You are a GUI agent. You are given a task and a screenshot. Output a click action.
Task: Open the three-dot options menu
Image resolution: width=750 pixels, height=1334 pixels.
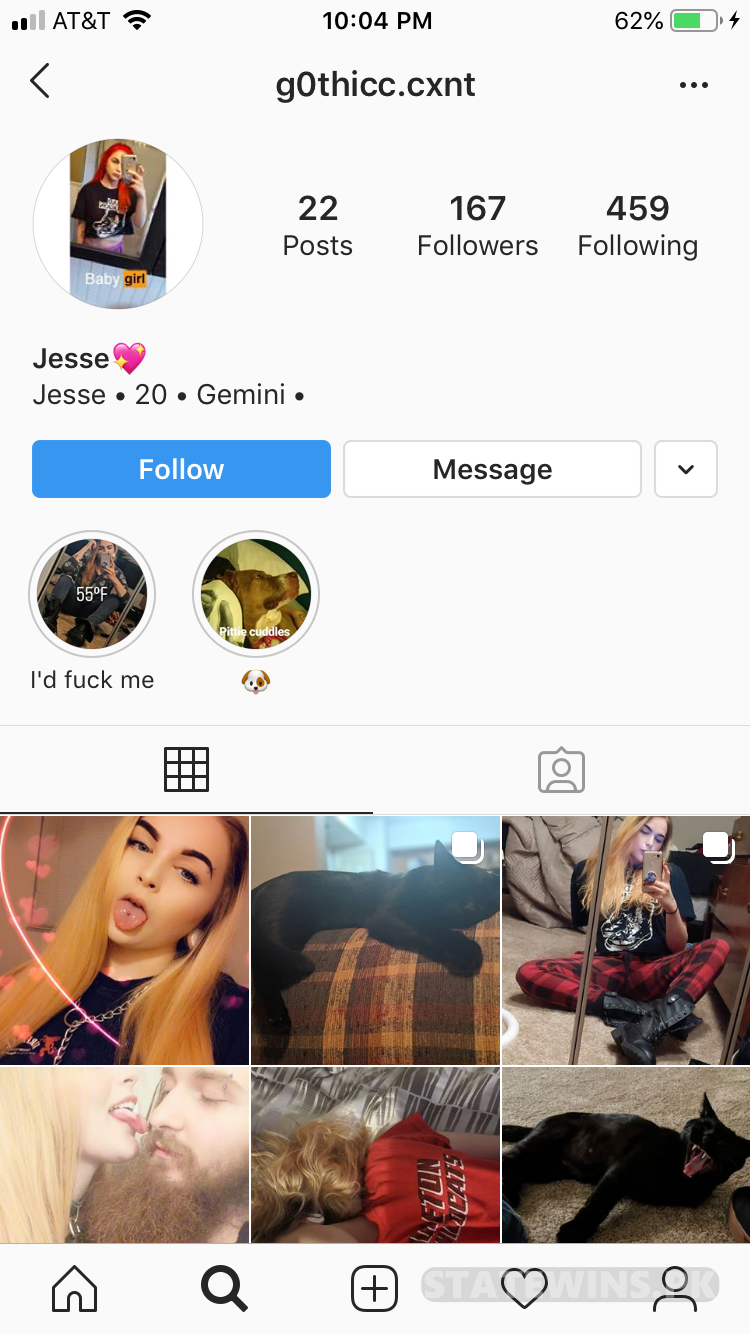(693, 85)
